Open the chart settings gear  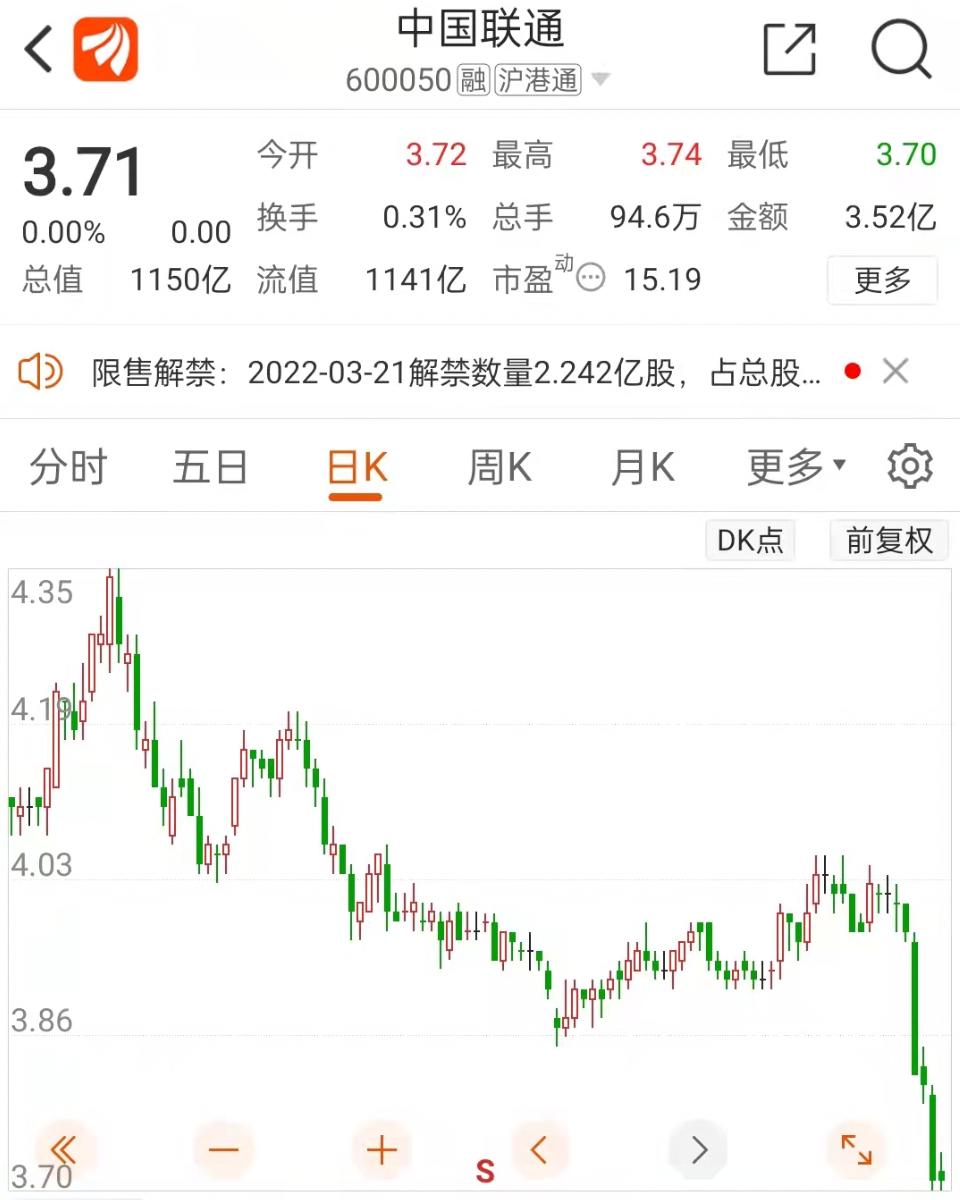[x=908, y=465]
